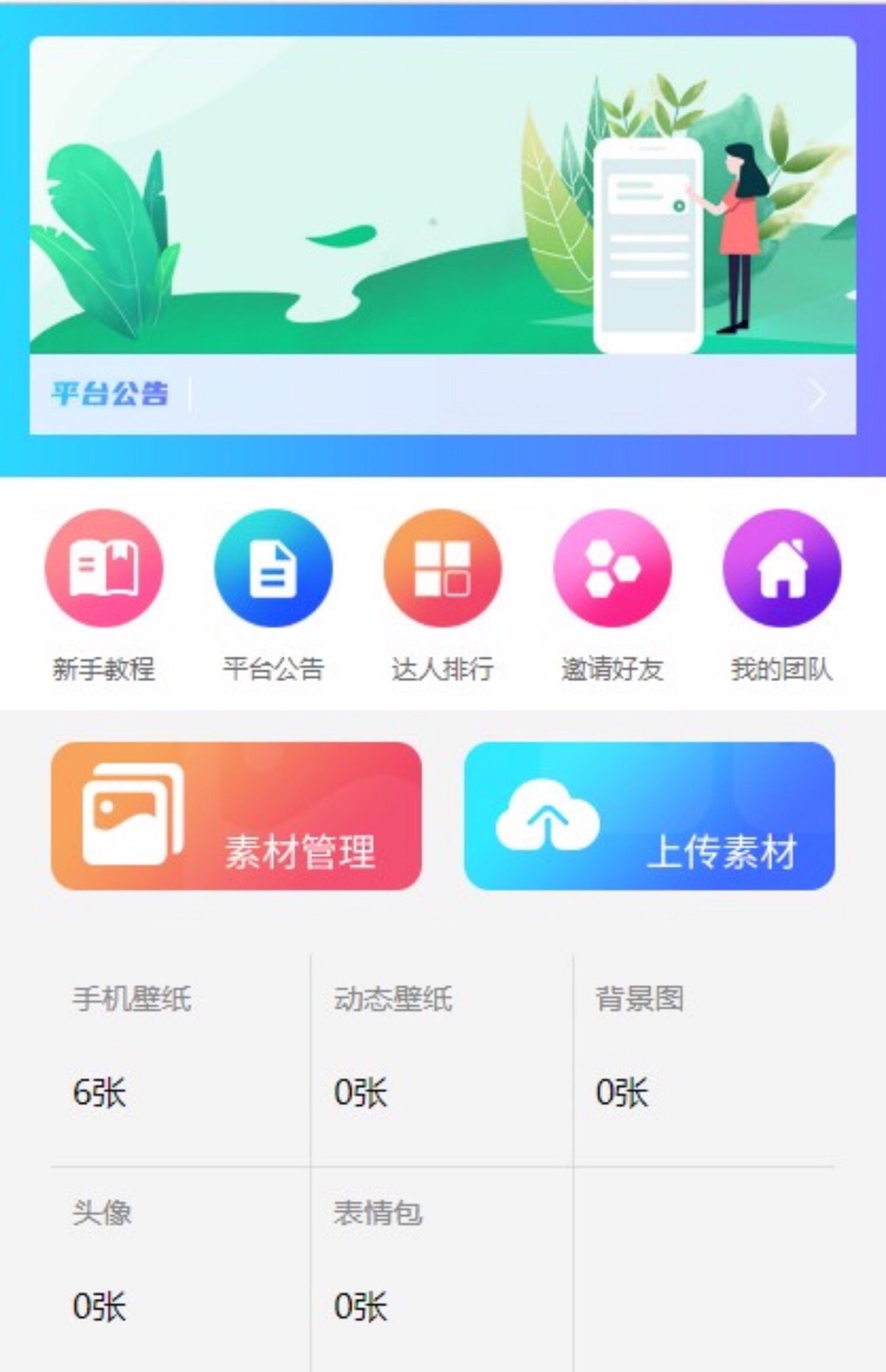View the 达人排行 ranking
This screenshot has width=886, height=1372.
click(x=442, y=569)
